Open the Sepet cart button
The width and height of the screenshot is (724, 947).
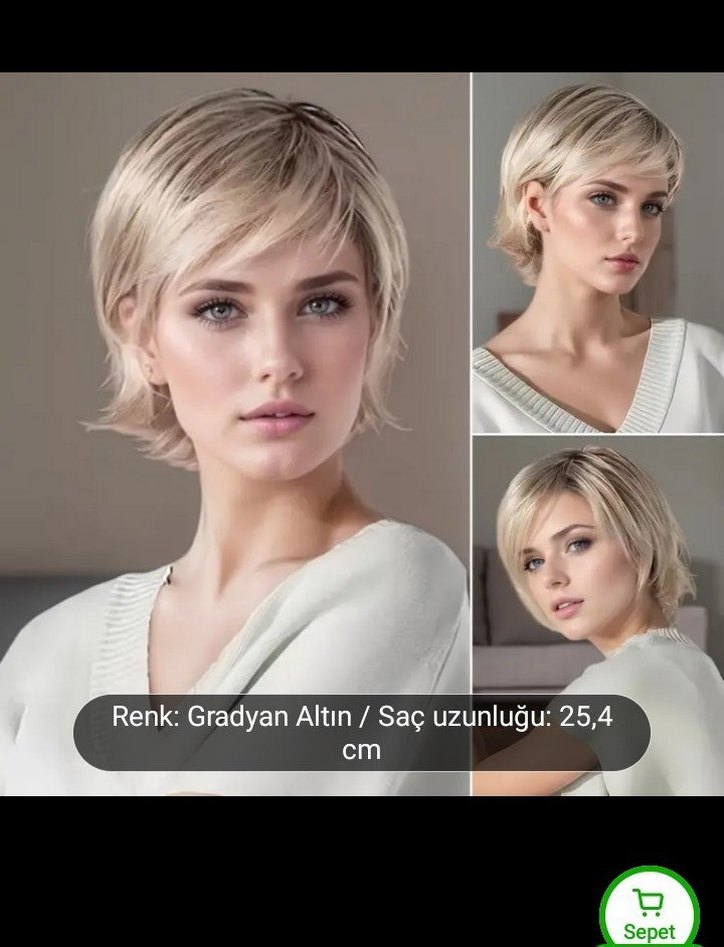pos(650,914)
